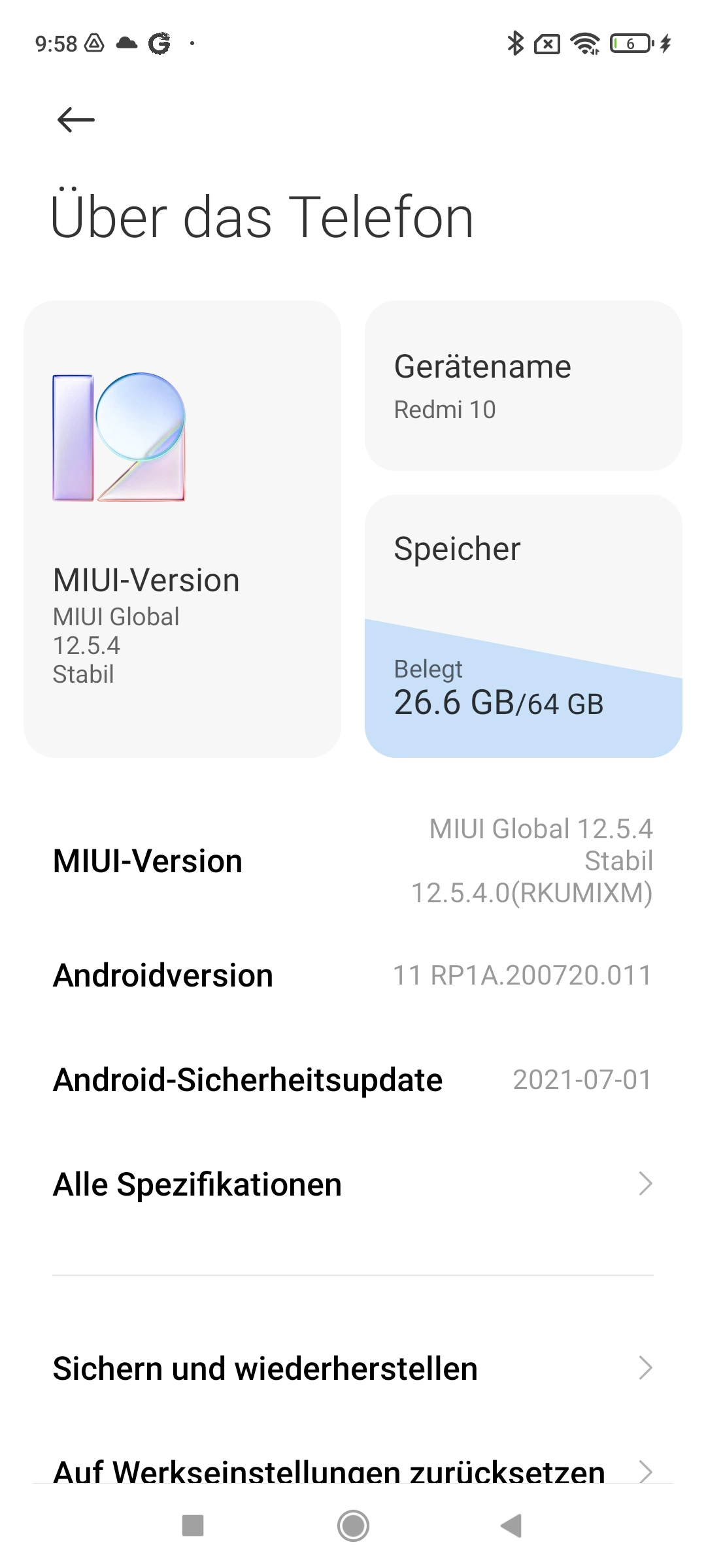
Task: Select the Android-Sicherheitsupdate row
Action: pyautogui.click(x=353, y=1080)
